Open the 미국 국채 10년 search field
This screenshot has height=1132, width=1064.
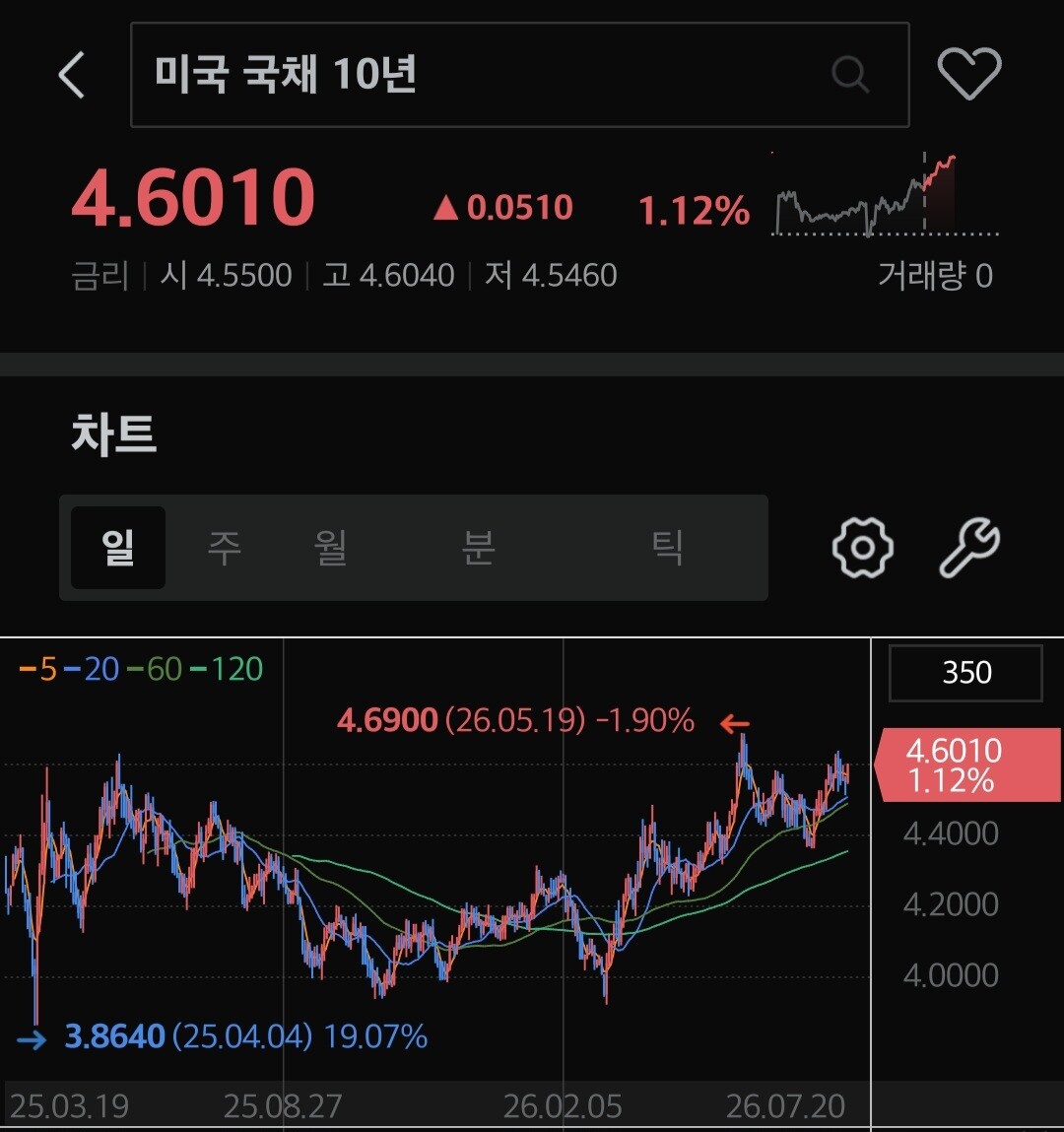click(x=519, y=74)
